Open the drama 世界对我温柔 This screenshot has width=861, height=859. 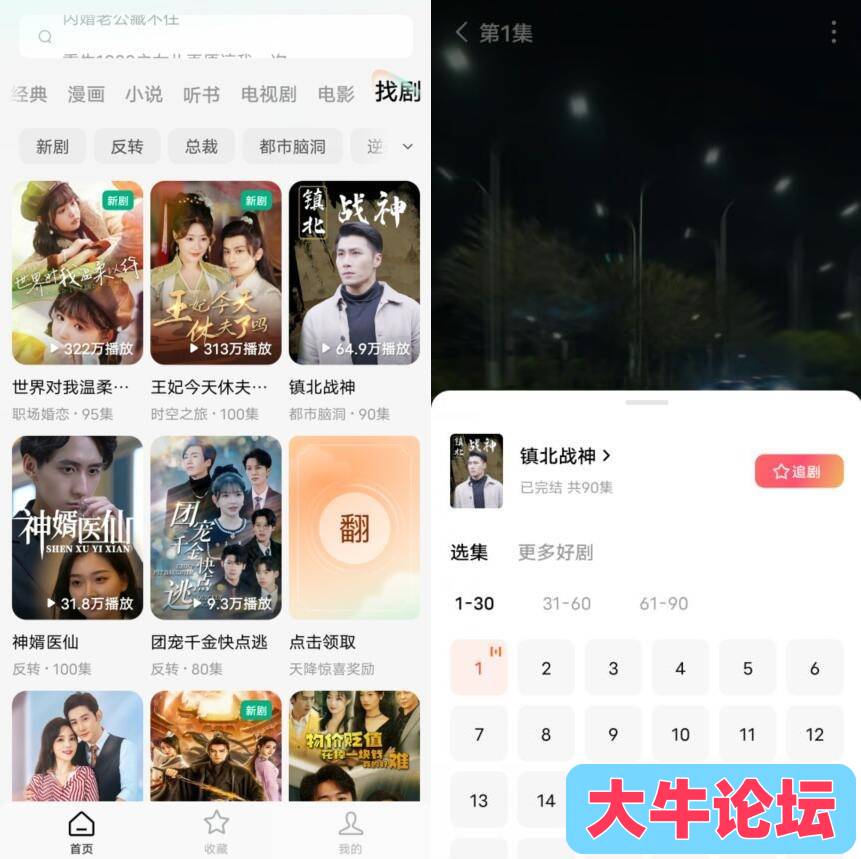tap(77, 273)
